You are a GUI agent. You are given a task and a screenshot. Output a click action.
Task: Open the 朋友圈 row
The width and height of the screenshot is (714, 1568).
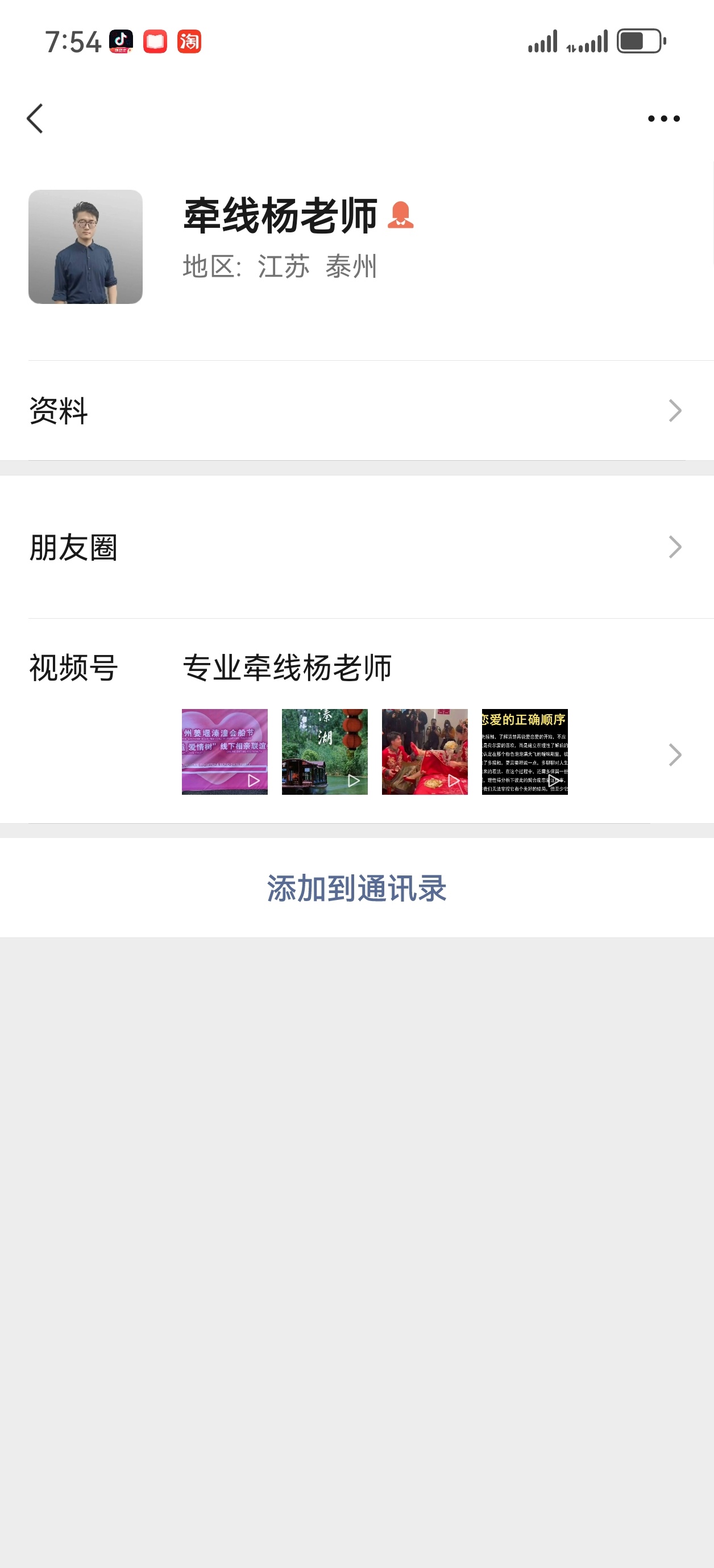coord(356,547)
